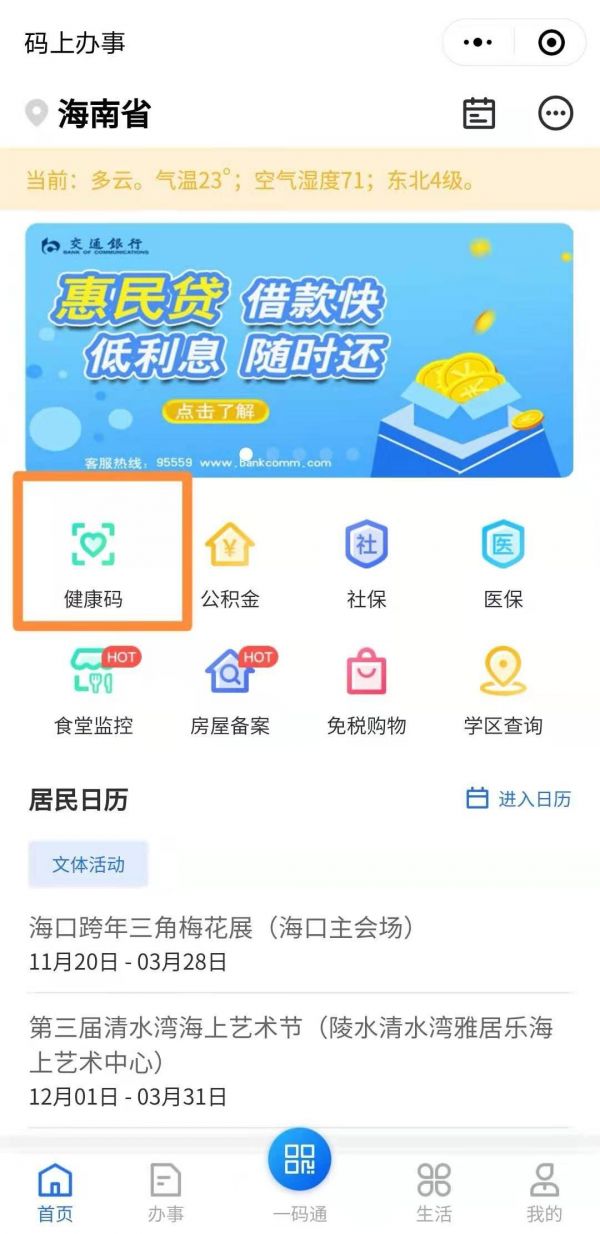Open the mini program overflow menu

[x=479, y=43]
